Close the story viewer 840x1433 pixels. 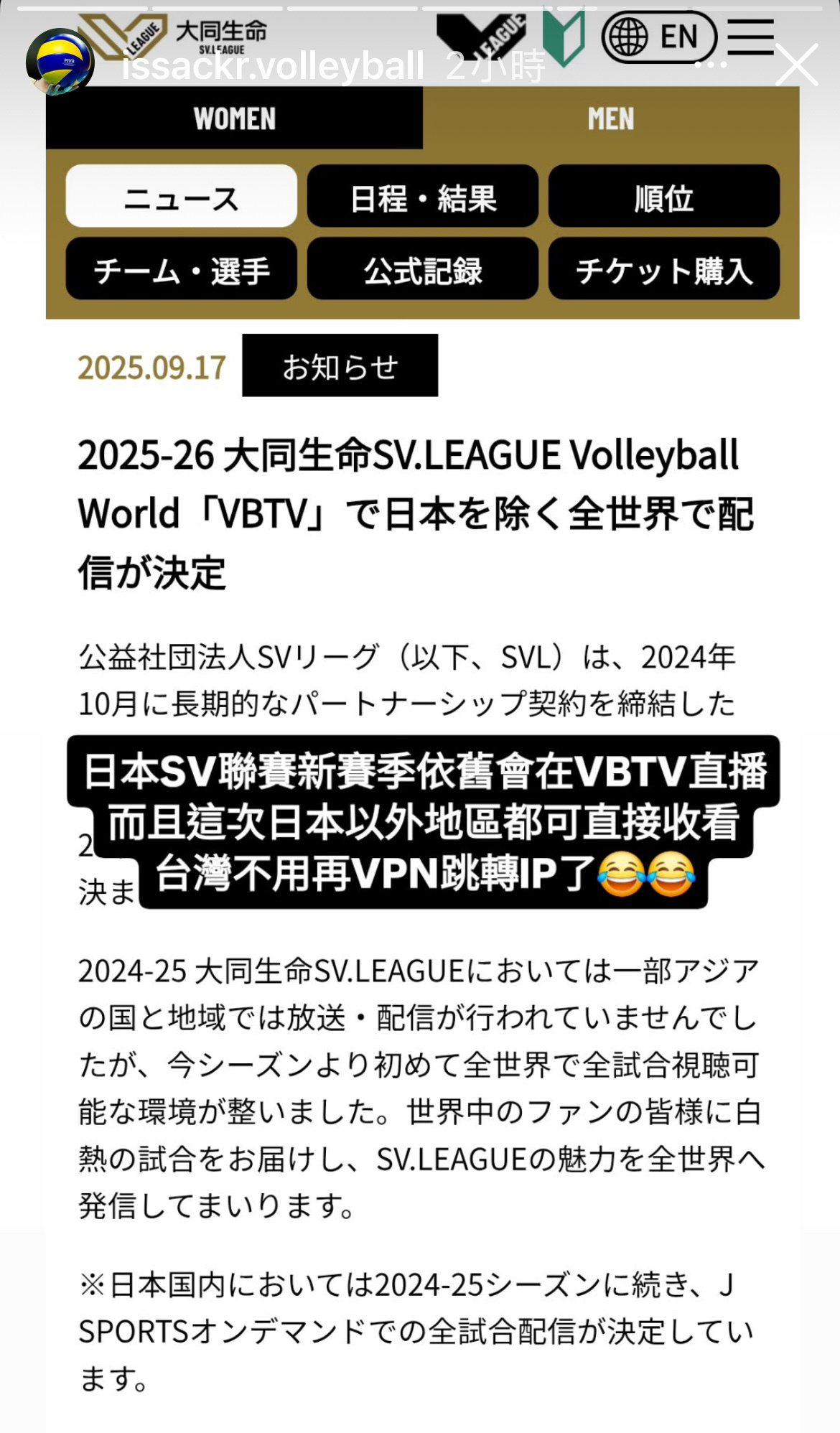[796, 65]
